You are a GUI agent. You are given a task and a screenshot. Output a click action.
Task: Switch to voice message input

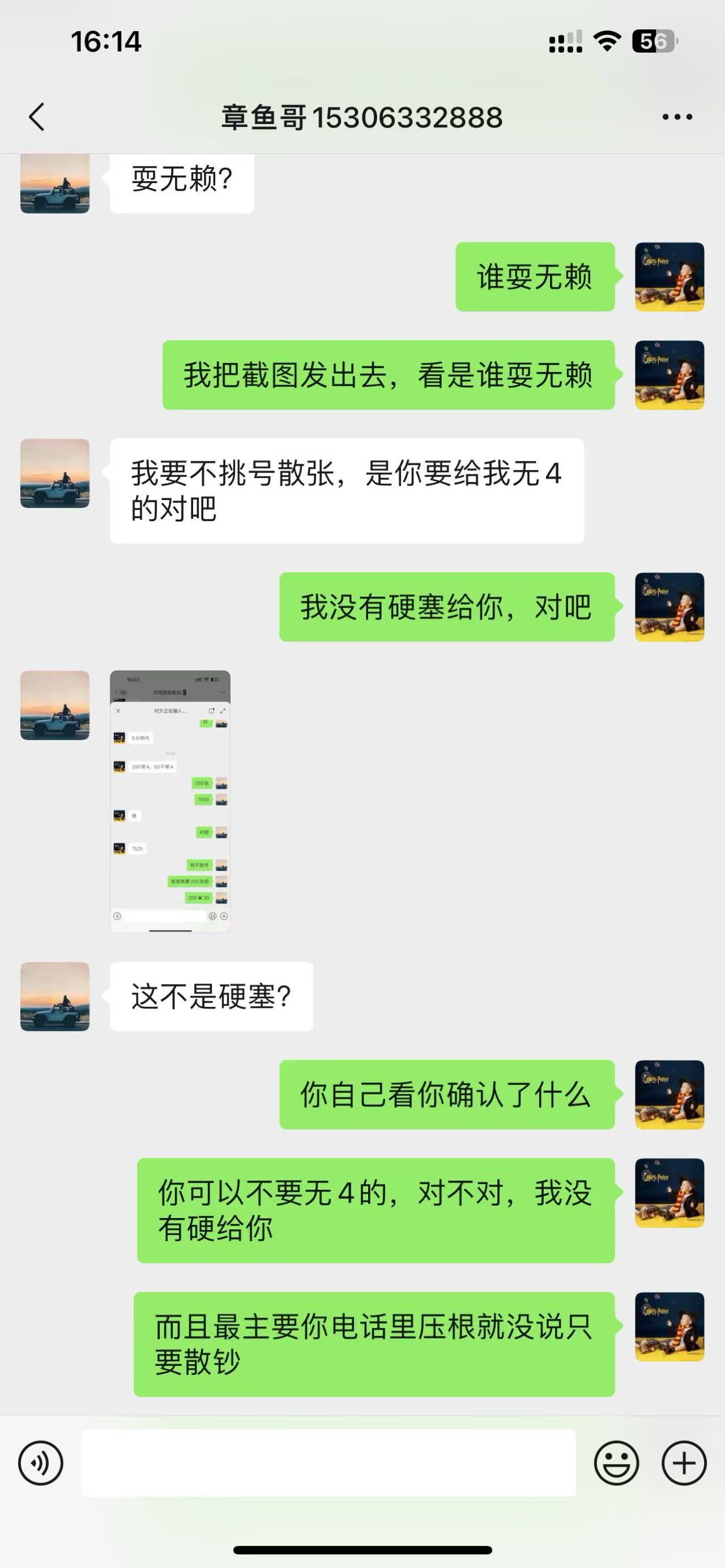(41, 1463)
